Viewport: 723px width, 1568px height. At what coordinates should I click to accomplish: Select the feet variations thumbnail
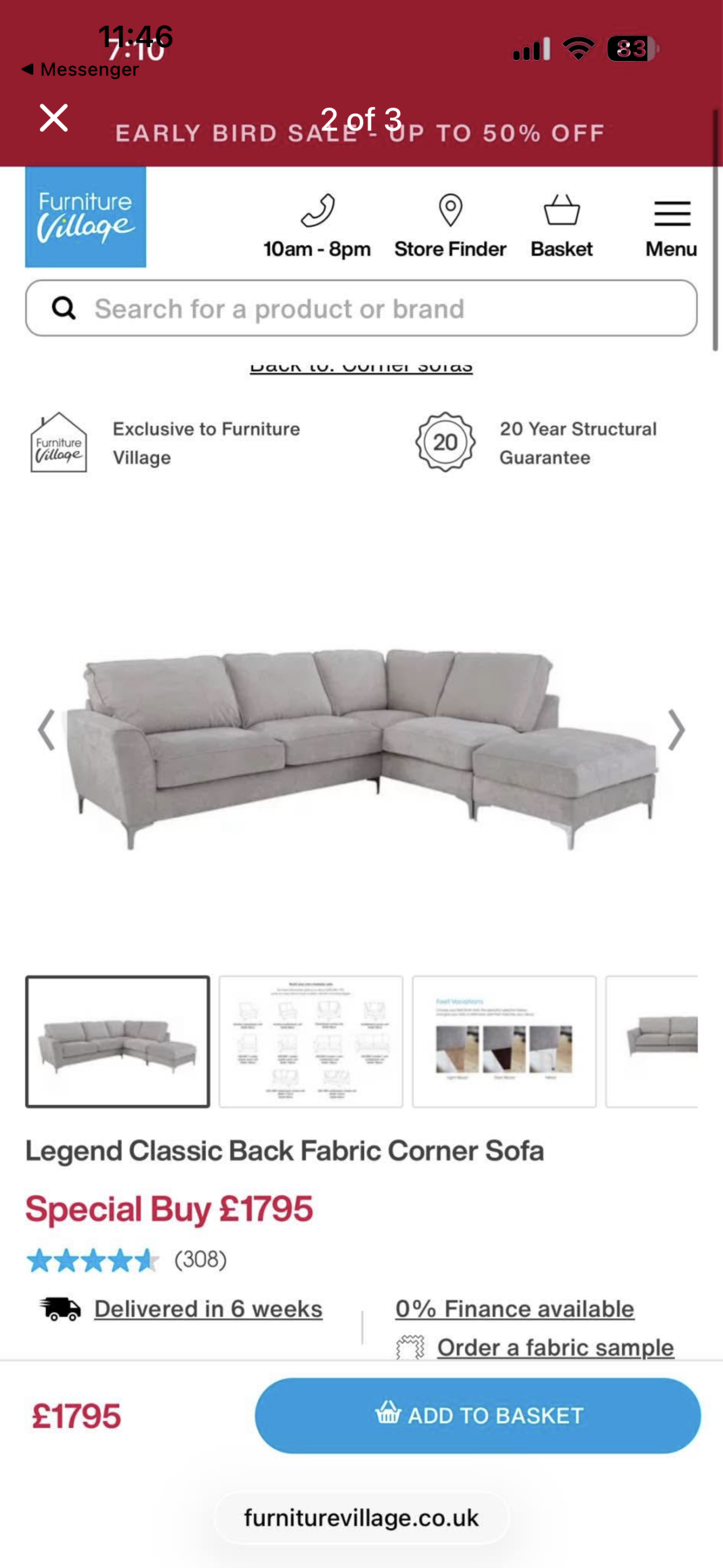click(504, 1041)
